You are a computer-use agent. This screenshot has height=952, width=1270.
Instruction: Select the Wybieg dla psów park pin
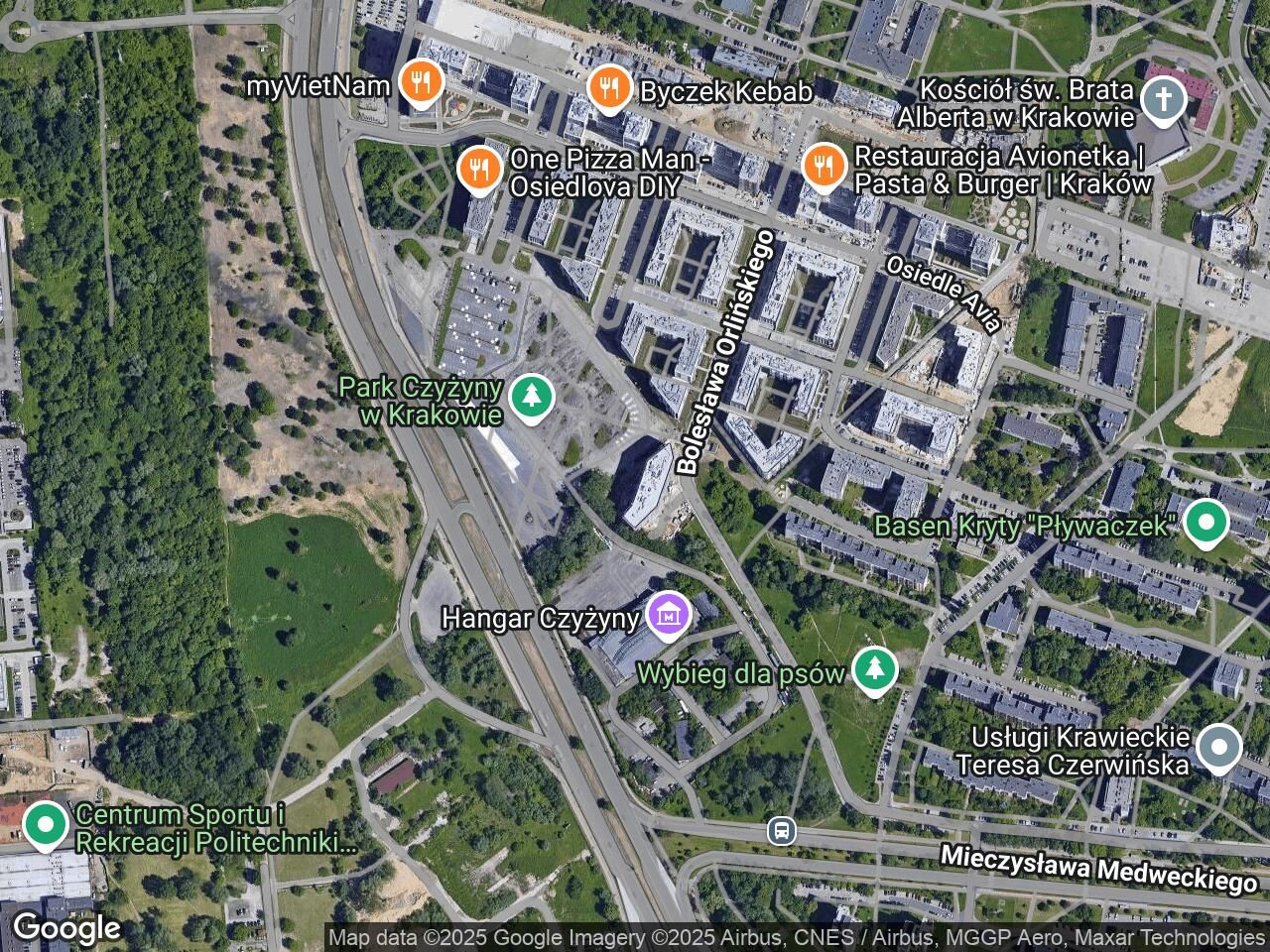coord(874,671)
